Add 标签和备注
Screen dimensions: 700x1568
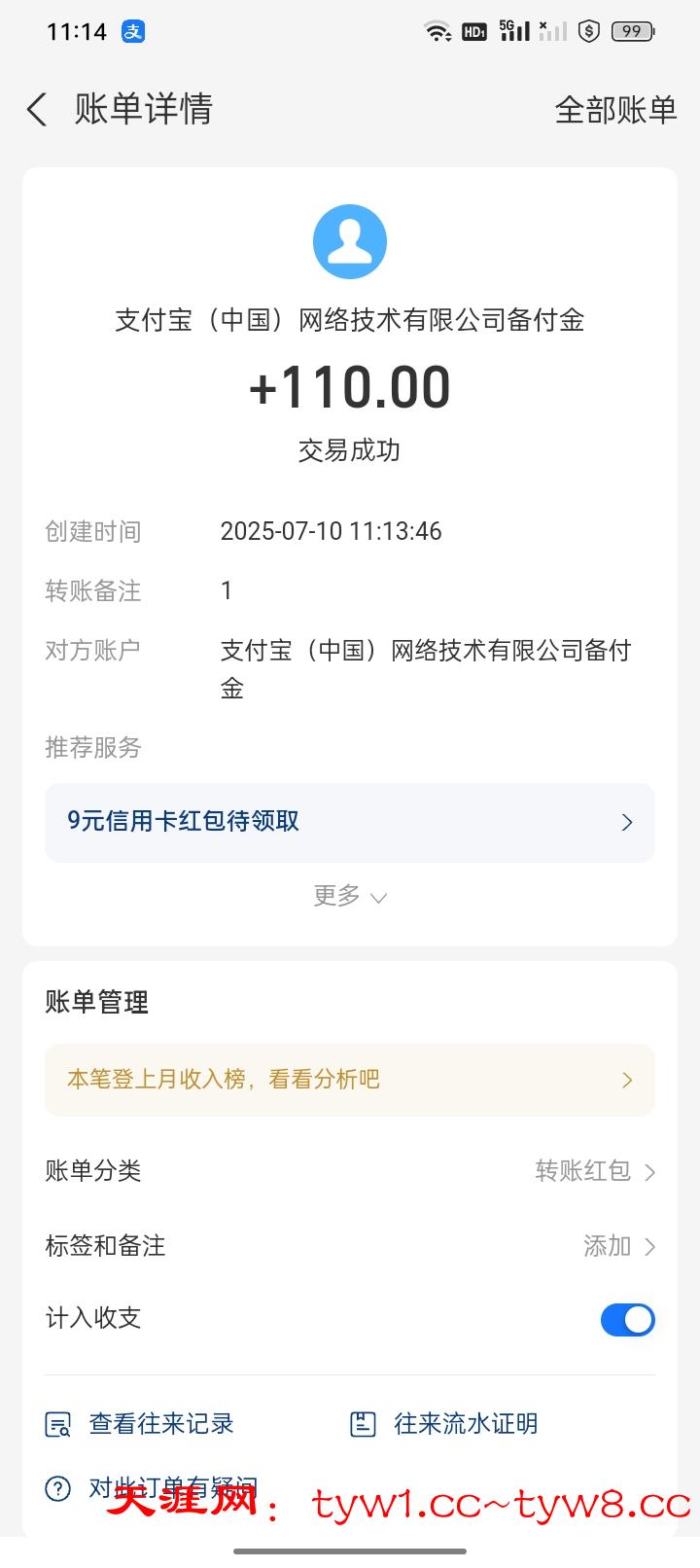pyautogui.click(x=618, y=1246)
